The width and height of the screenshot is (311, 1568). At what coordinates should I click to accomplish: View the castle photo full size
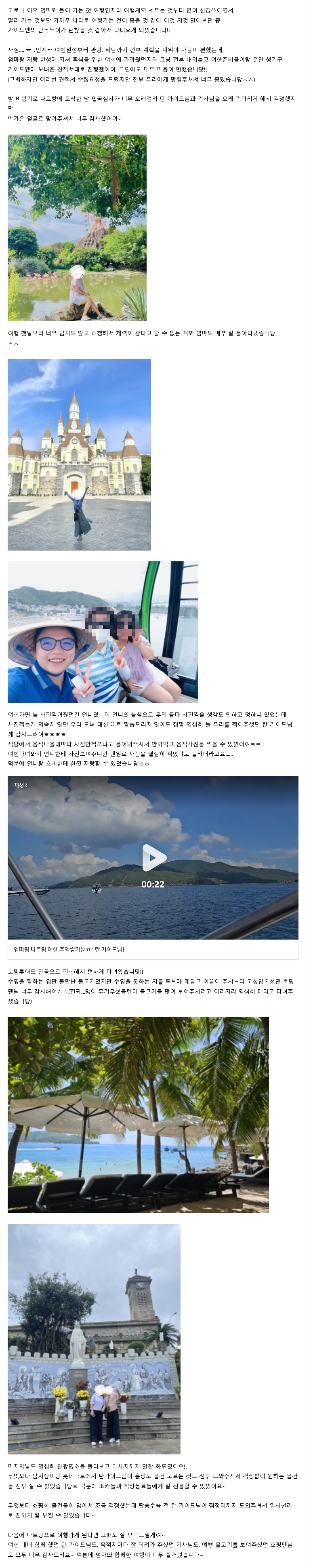click(79, 455)
